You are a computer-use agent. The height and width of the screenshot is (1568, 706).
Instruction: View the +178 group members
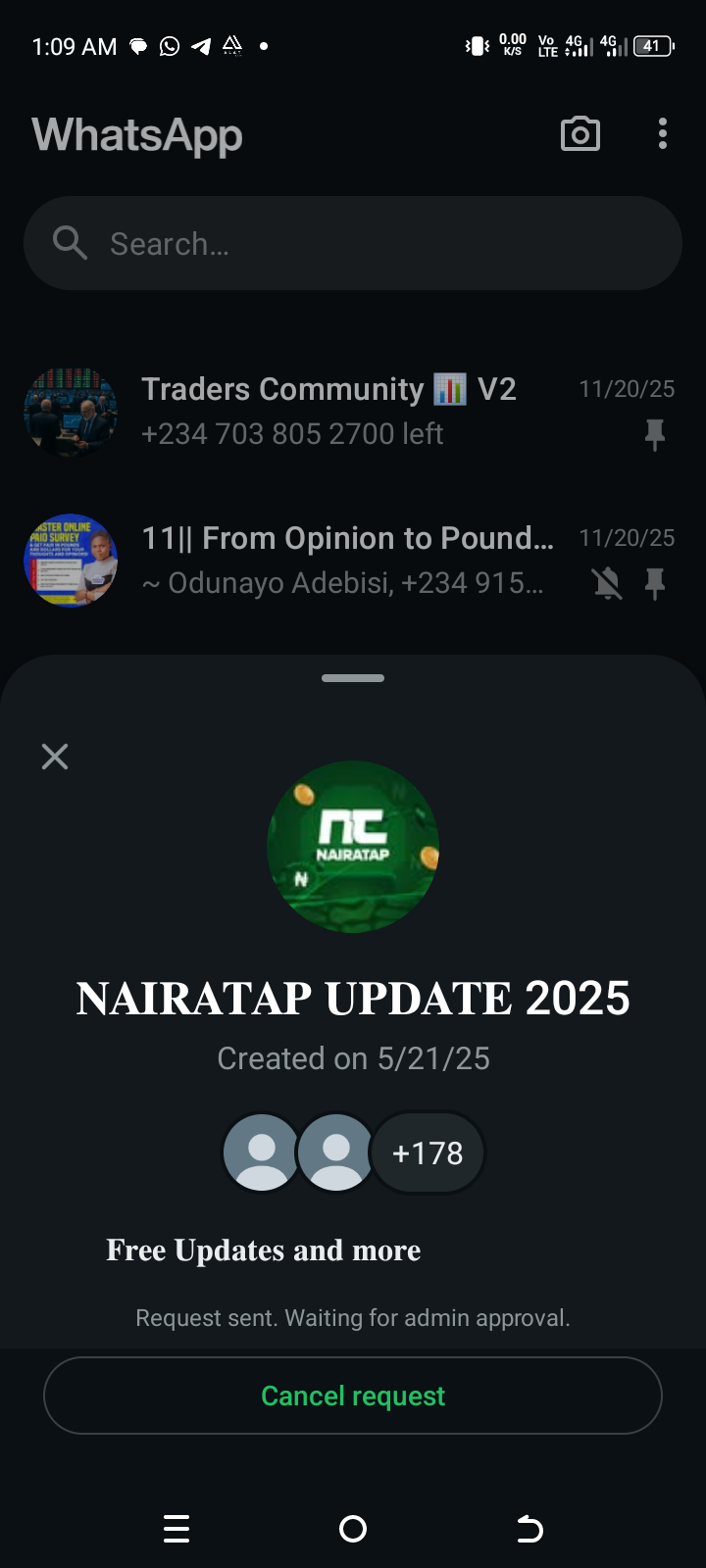(x=428, y=1152)
